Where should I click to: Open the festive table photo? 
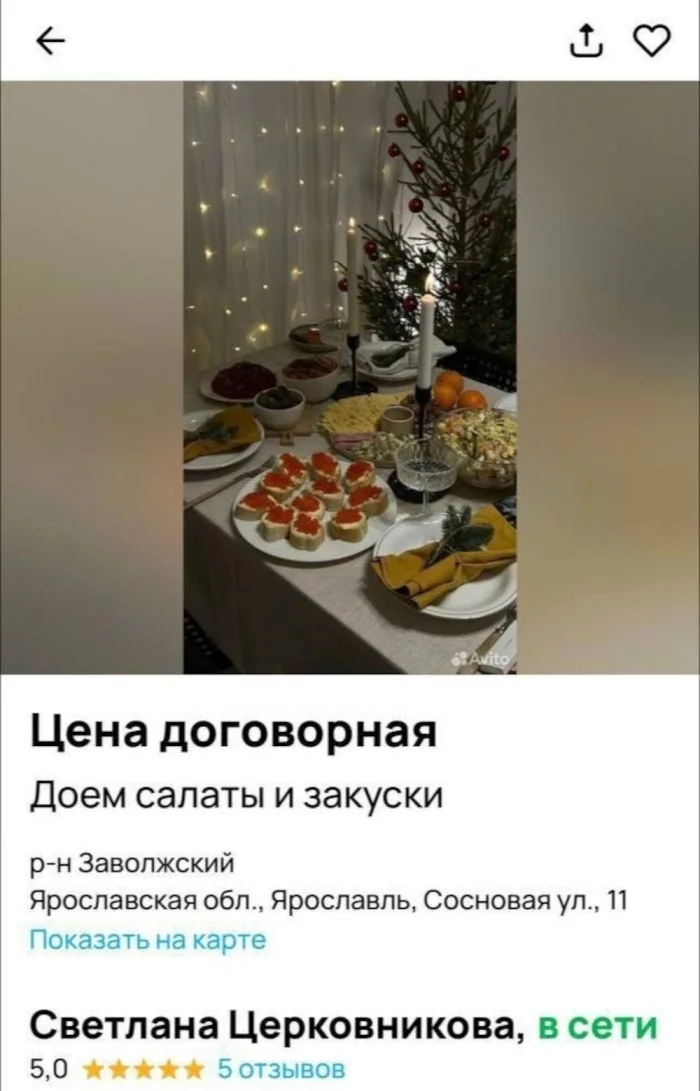coord(350,377)
